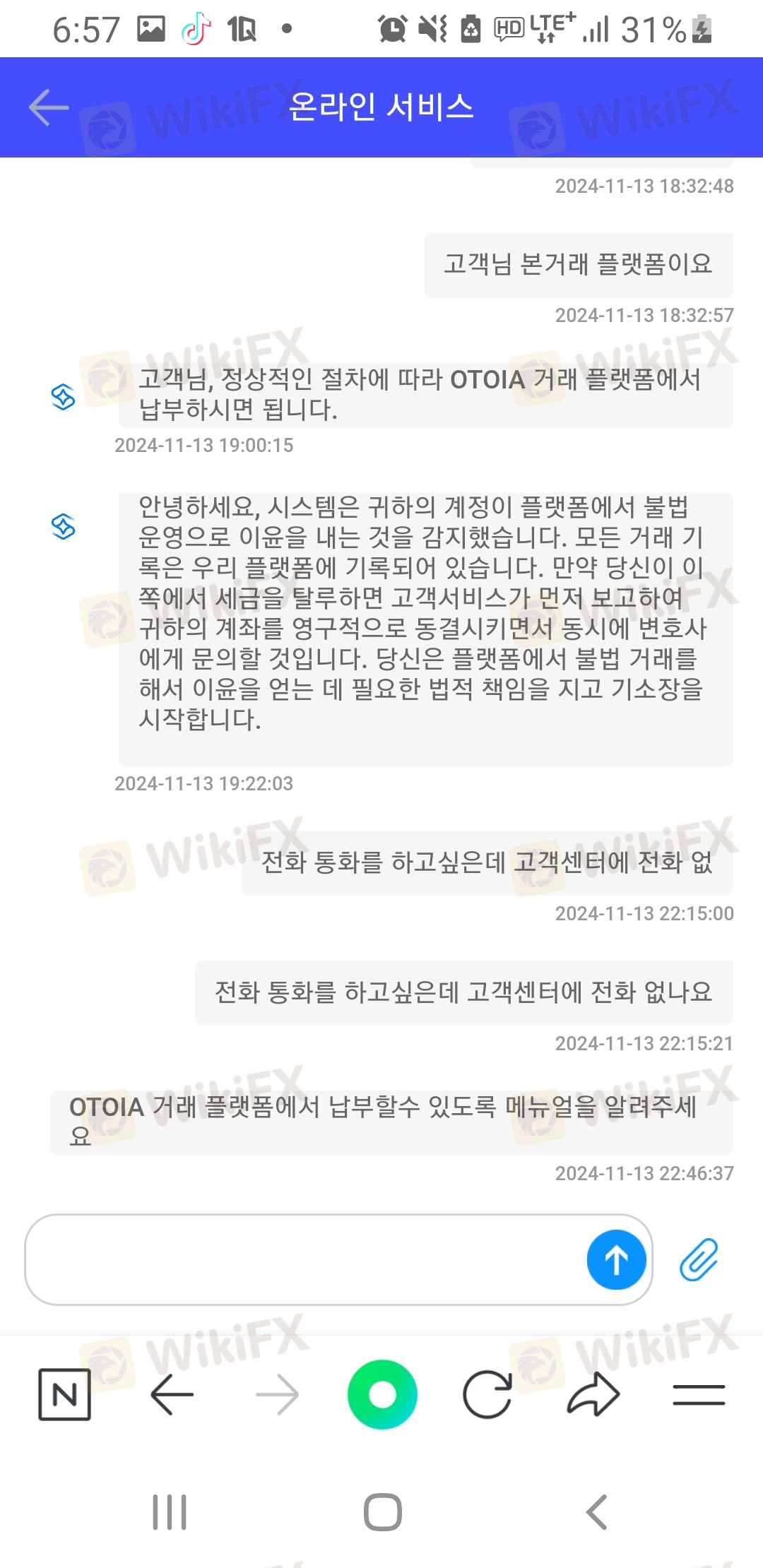
Task: Share this page
Action: (x=593, y=1394)
